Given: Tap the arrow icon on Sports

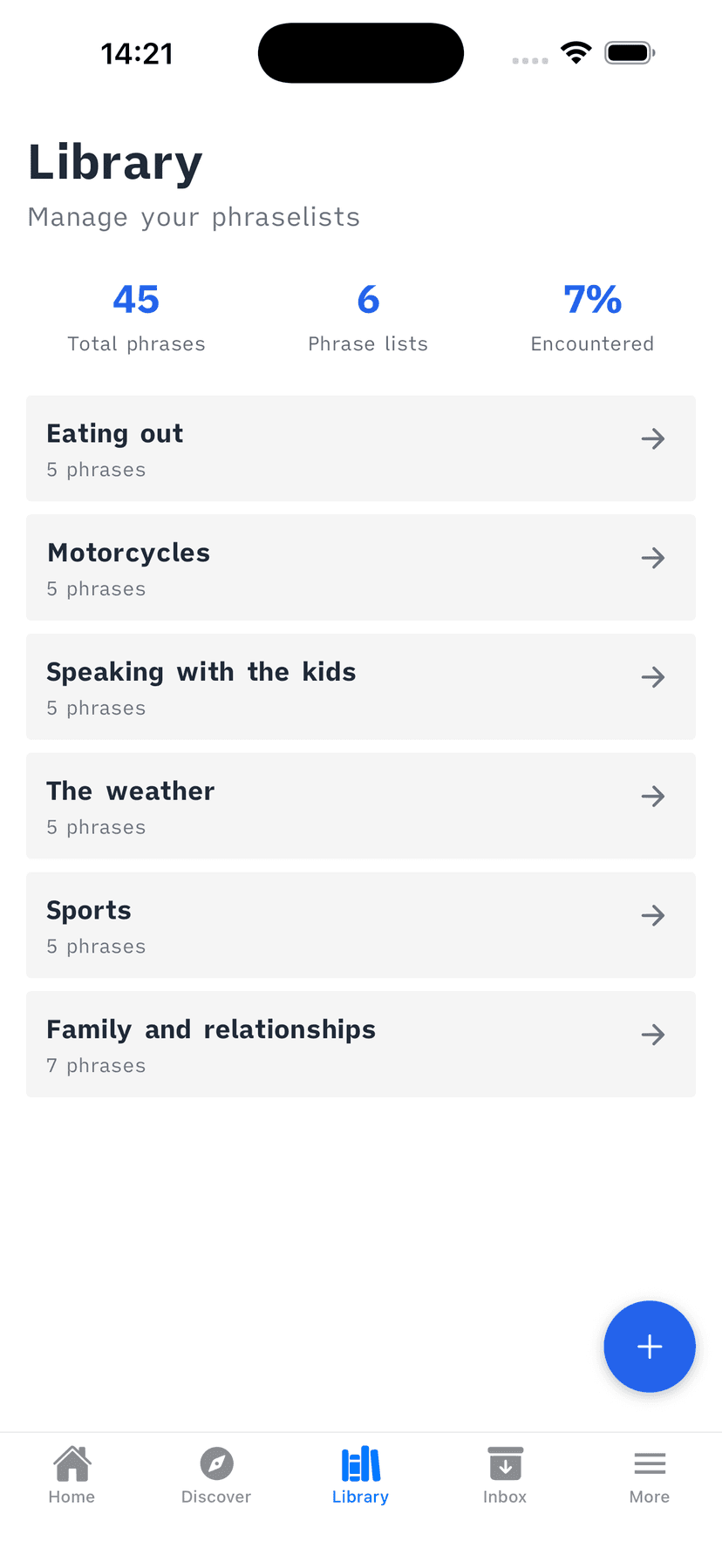Looking at the screenshot, I should [x=653, y=915].
